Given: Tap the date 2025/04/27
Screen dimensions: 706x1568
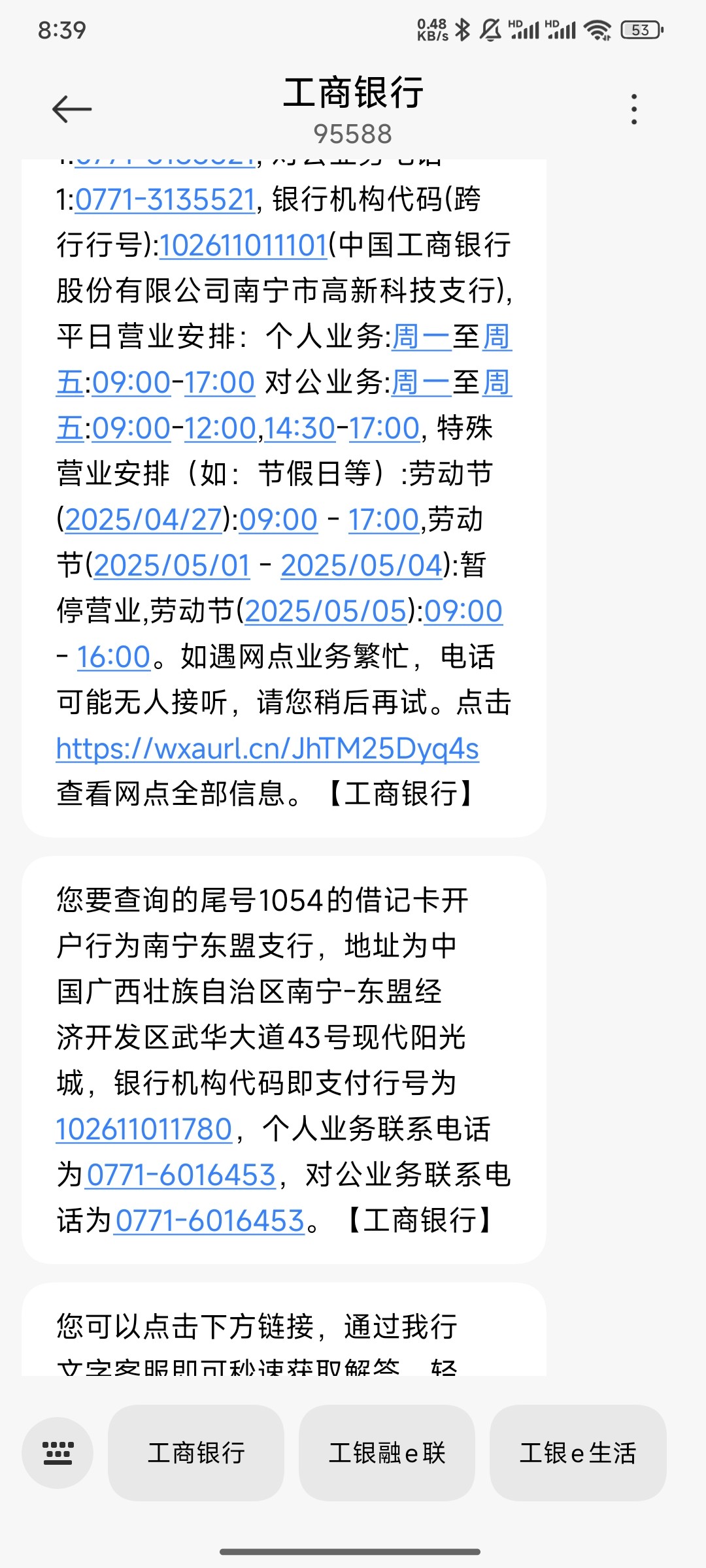Looking at the screenshot, I should tap(144, 520).
